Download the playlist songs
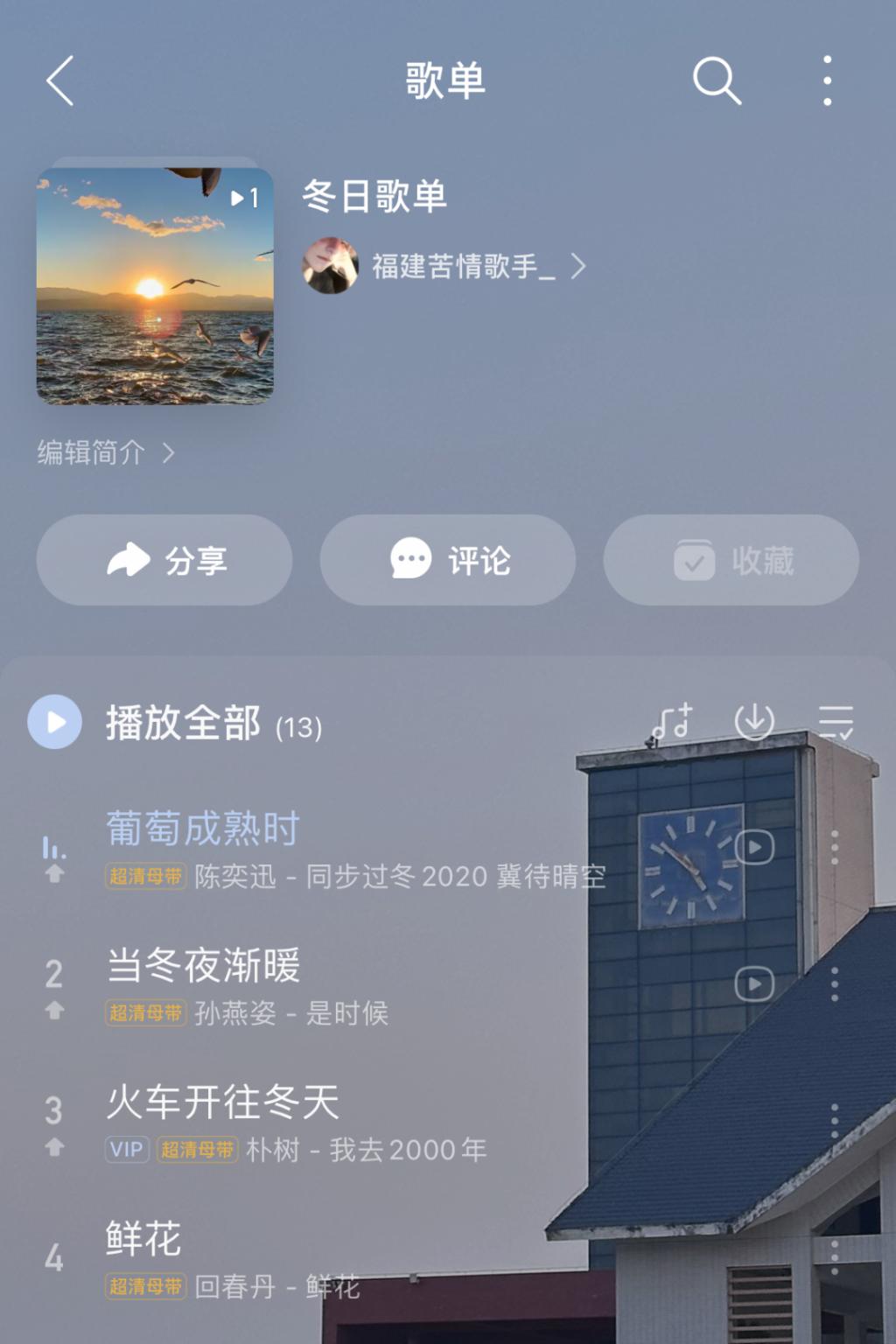This screenshot has width=896, height=1344. pos(754,723)
